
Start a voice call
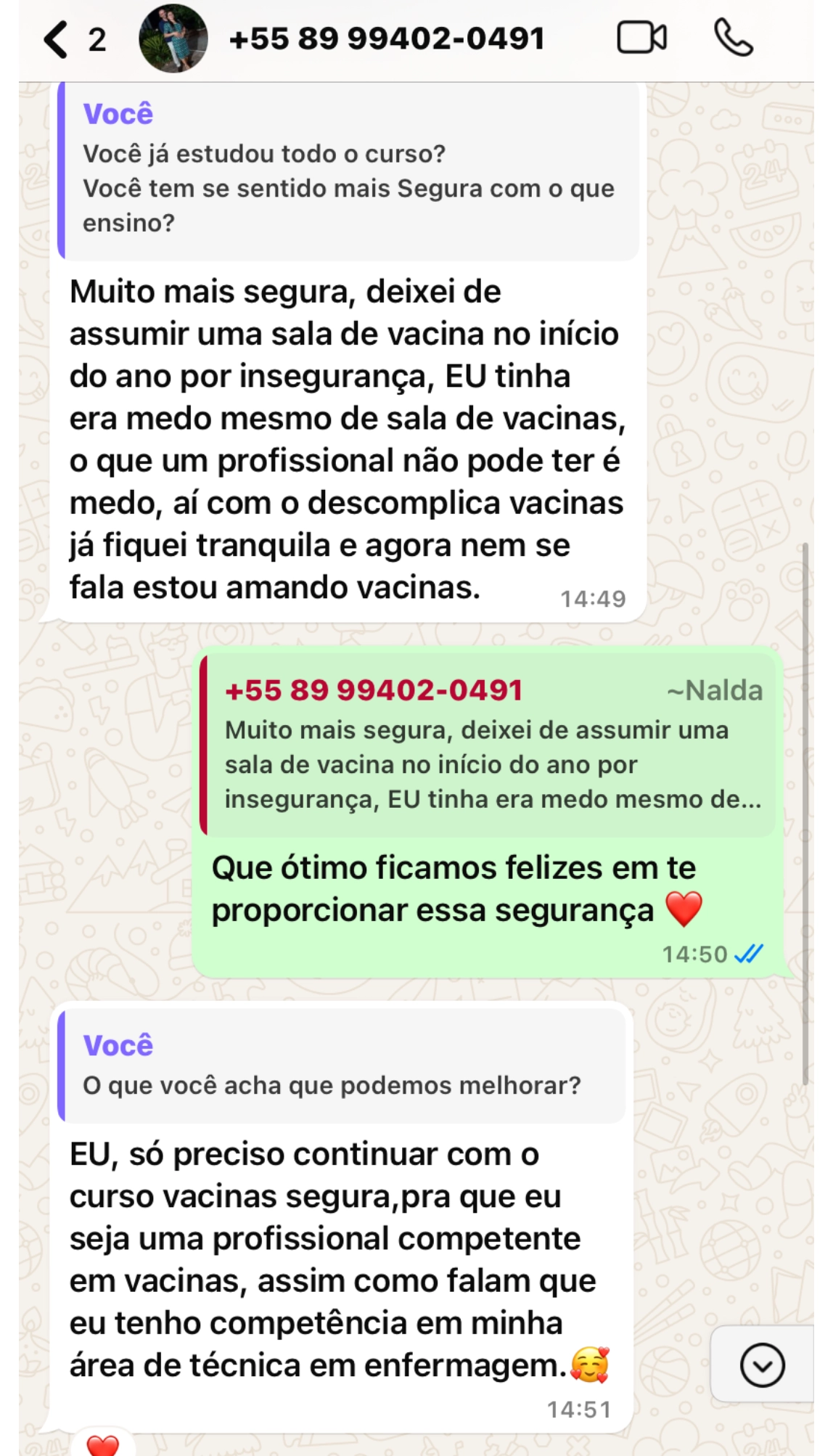coord(734,39)
